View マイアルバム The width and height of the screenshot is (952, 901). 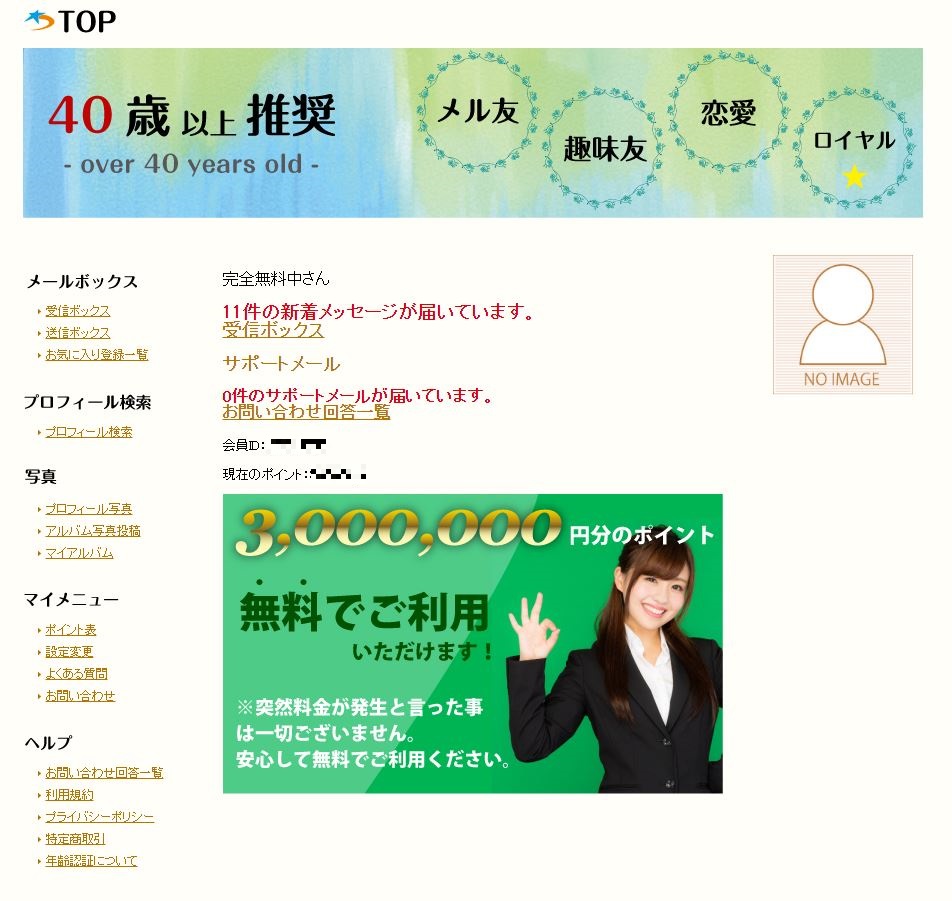[x=79, y=553]
